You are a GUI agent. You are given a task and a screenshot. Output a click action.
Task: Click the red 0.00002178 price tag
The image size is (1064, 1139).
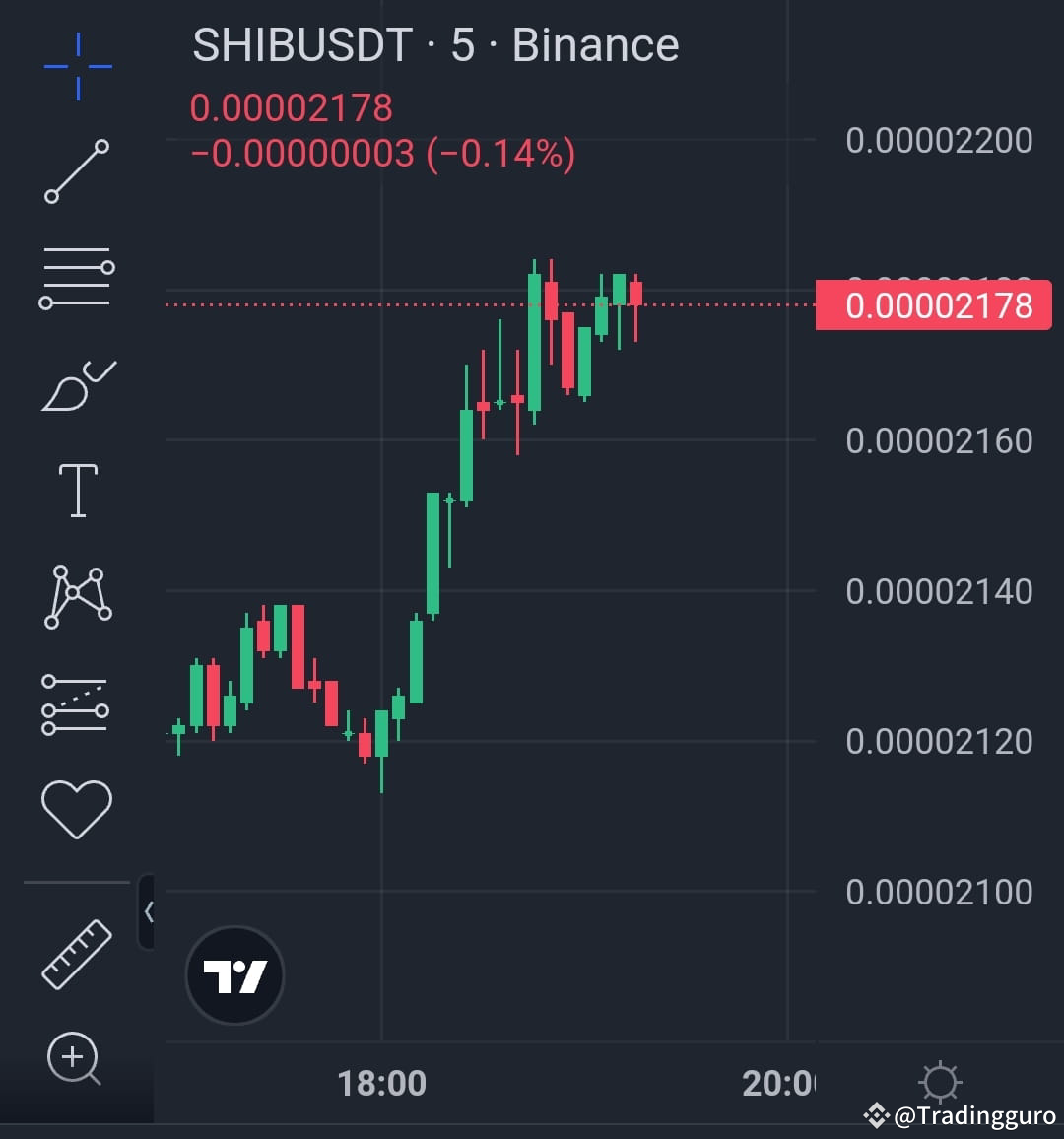933,305
